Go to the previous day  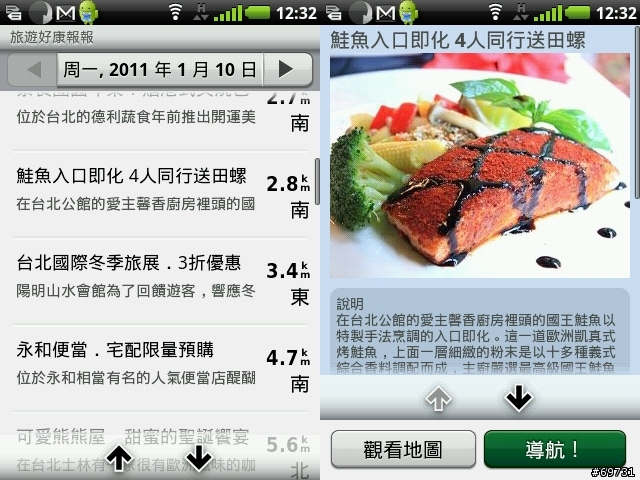click(33, 70)
